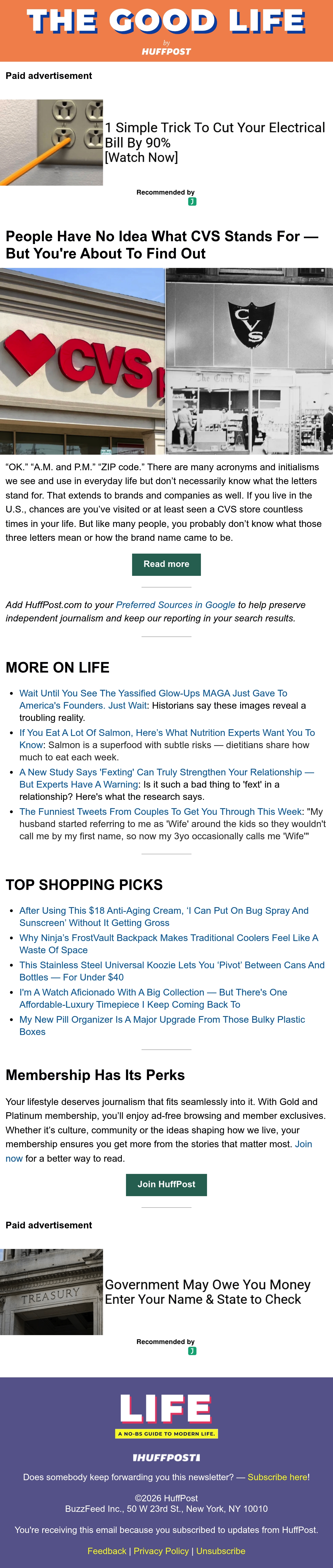Tap Subscribe here in the footer
This screenshot has height=1568, width=333.
pyautogui.click(x=278, y=1477)
